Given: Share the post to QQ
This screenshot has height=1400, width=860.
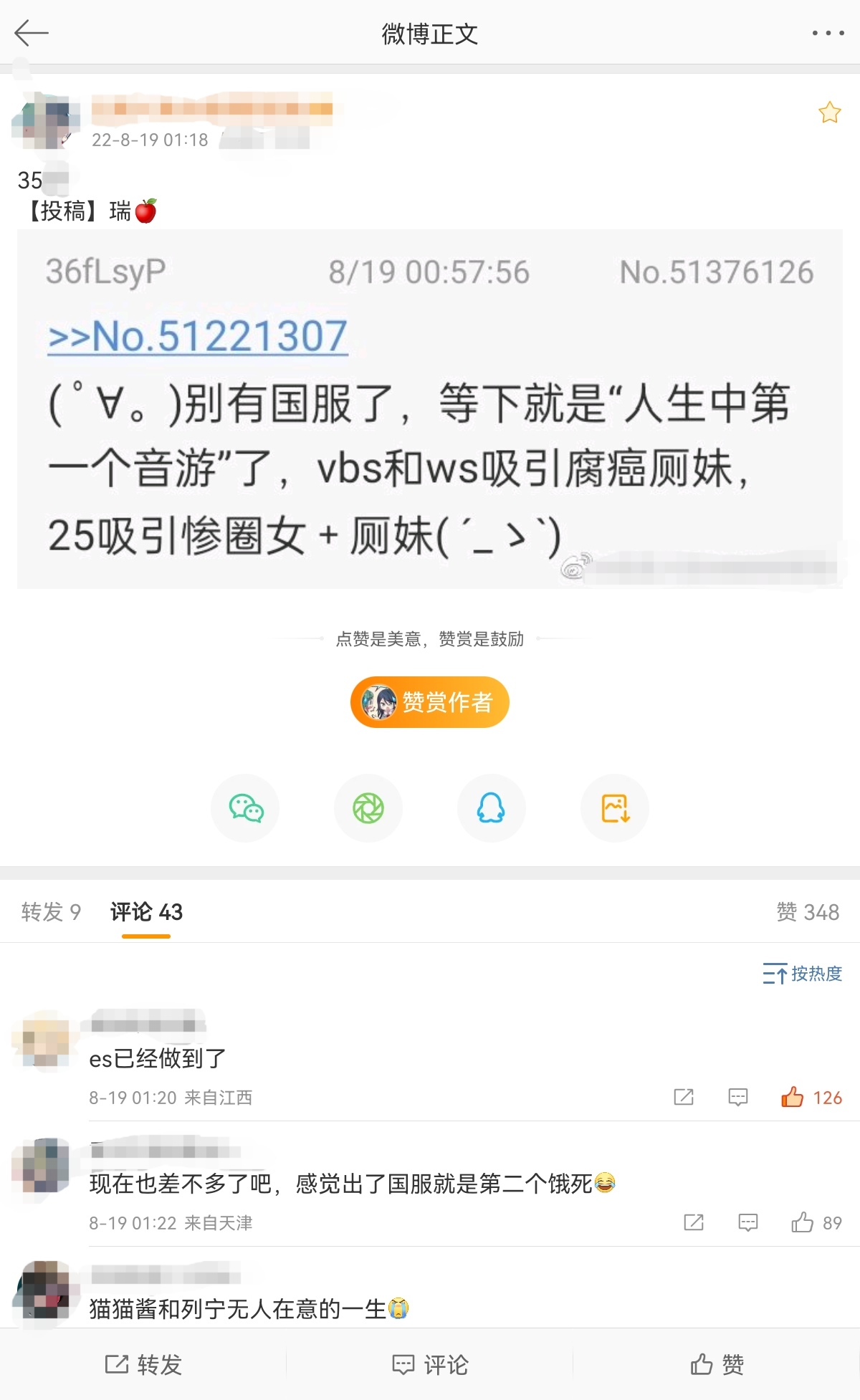Looking at the screenshot, I should [x=492, y=808].
